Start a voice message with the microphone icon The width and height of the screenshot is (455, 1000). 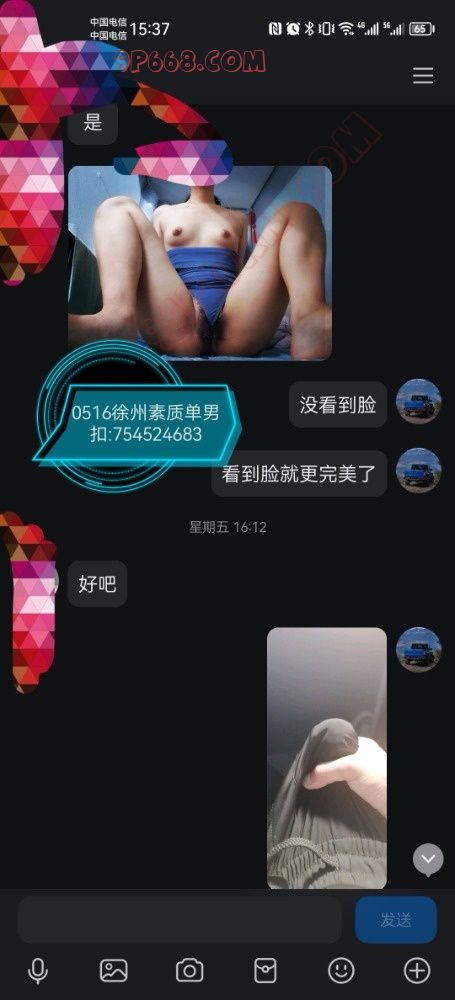coord(38,971)
